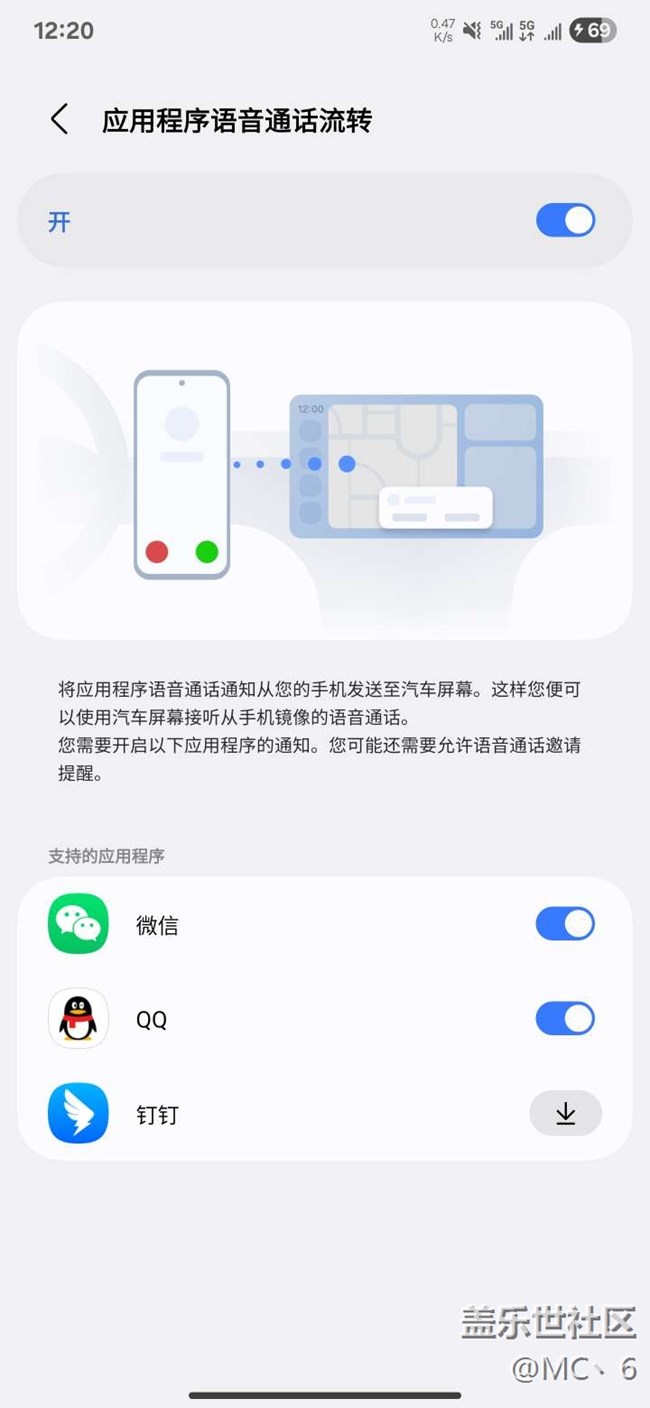Disable call transfer for QQ
The height and width of the screenshot is (1408, 650).
(x=565, y=1019)
